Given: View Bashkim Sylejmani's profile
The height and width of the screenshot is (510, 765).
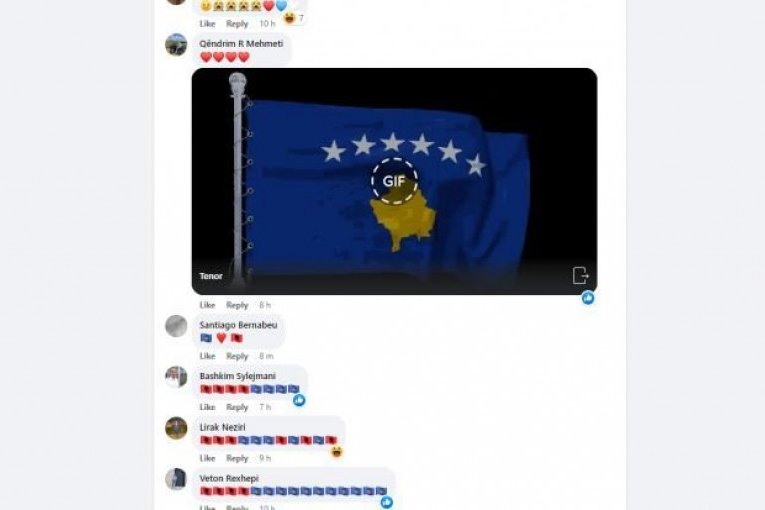Looking at the screenshot, I should click(x=237, y=376).
